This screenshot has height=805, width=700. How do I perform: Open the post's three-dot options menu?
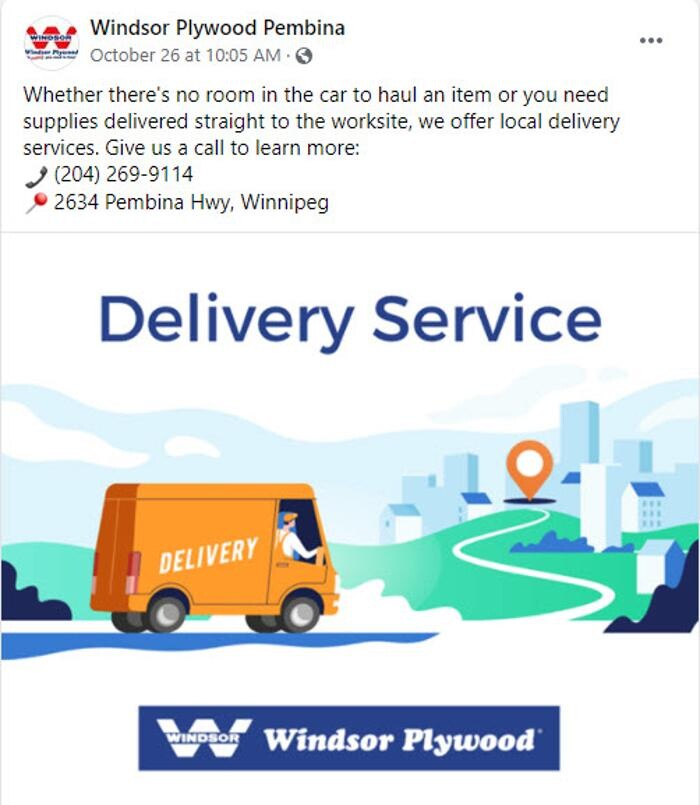point(651,40)
